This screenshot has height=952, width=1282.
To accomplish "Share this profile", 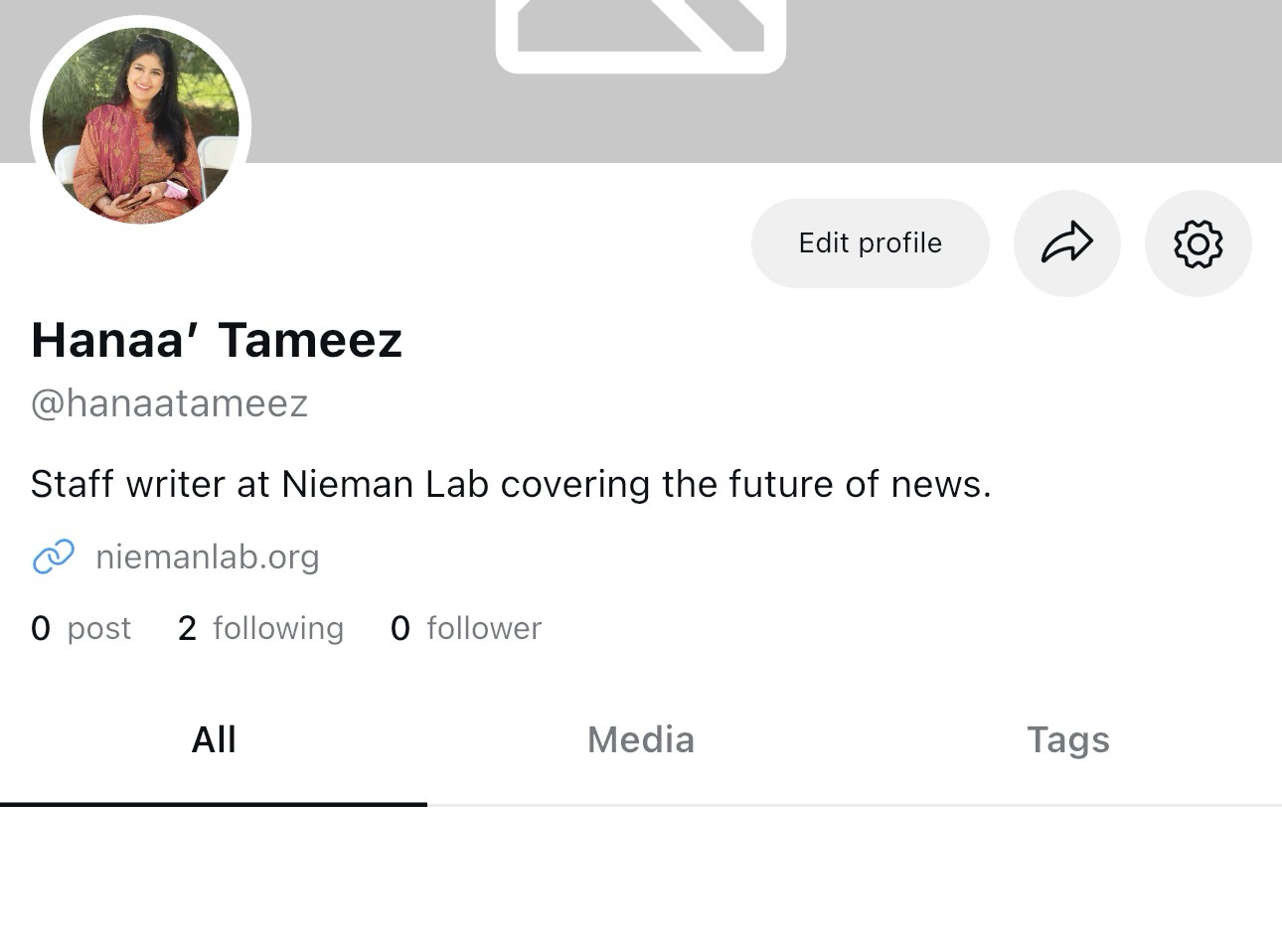I will [1066, 243].
